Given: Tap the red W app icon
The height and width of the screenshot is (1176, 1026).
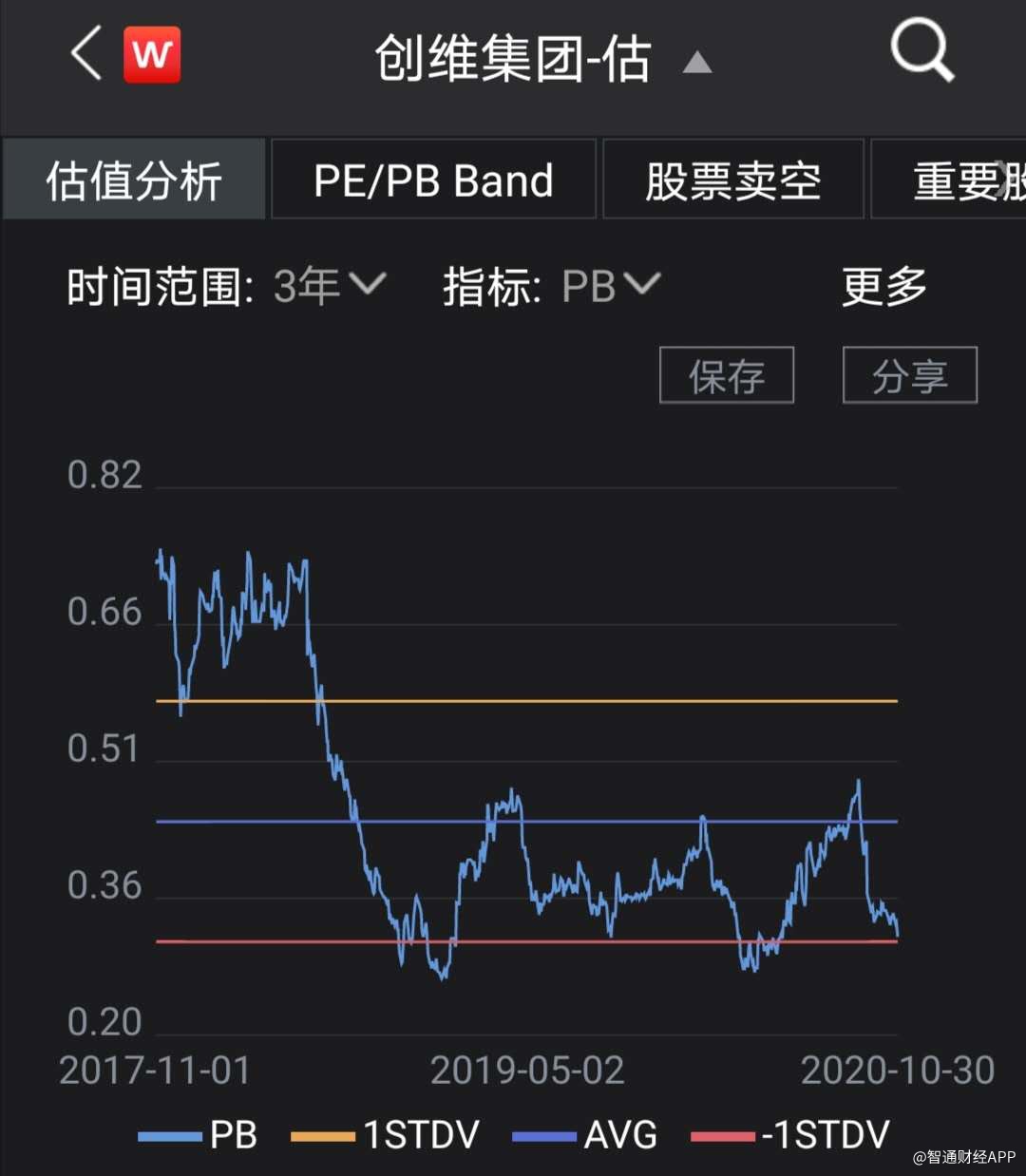Looking at the screenshot, I should pyautogui.click(x=152, y=54).
